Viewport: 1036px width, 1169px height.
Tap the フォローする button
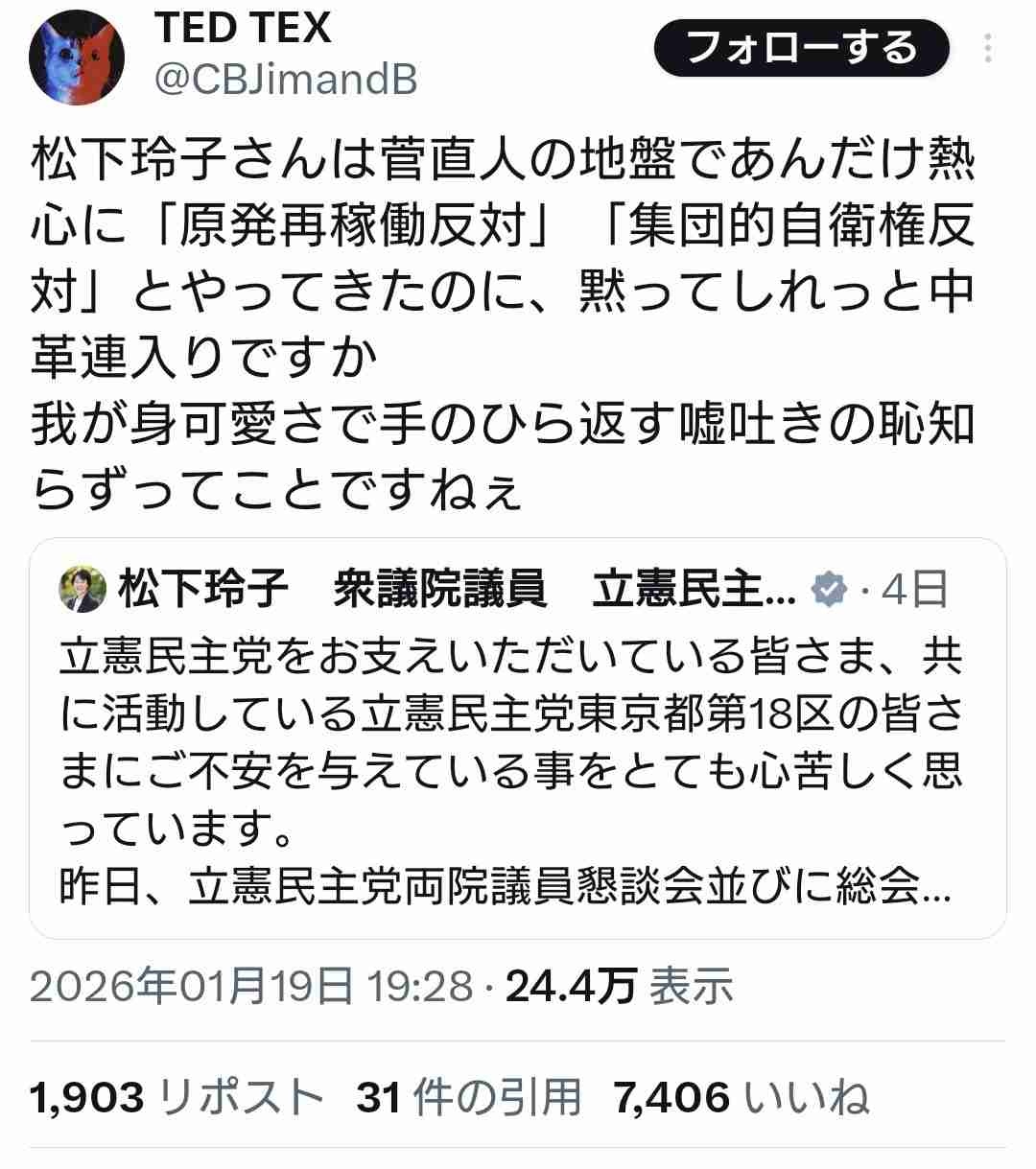tap(801, 48)
